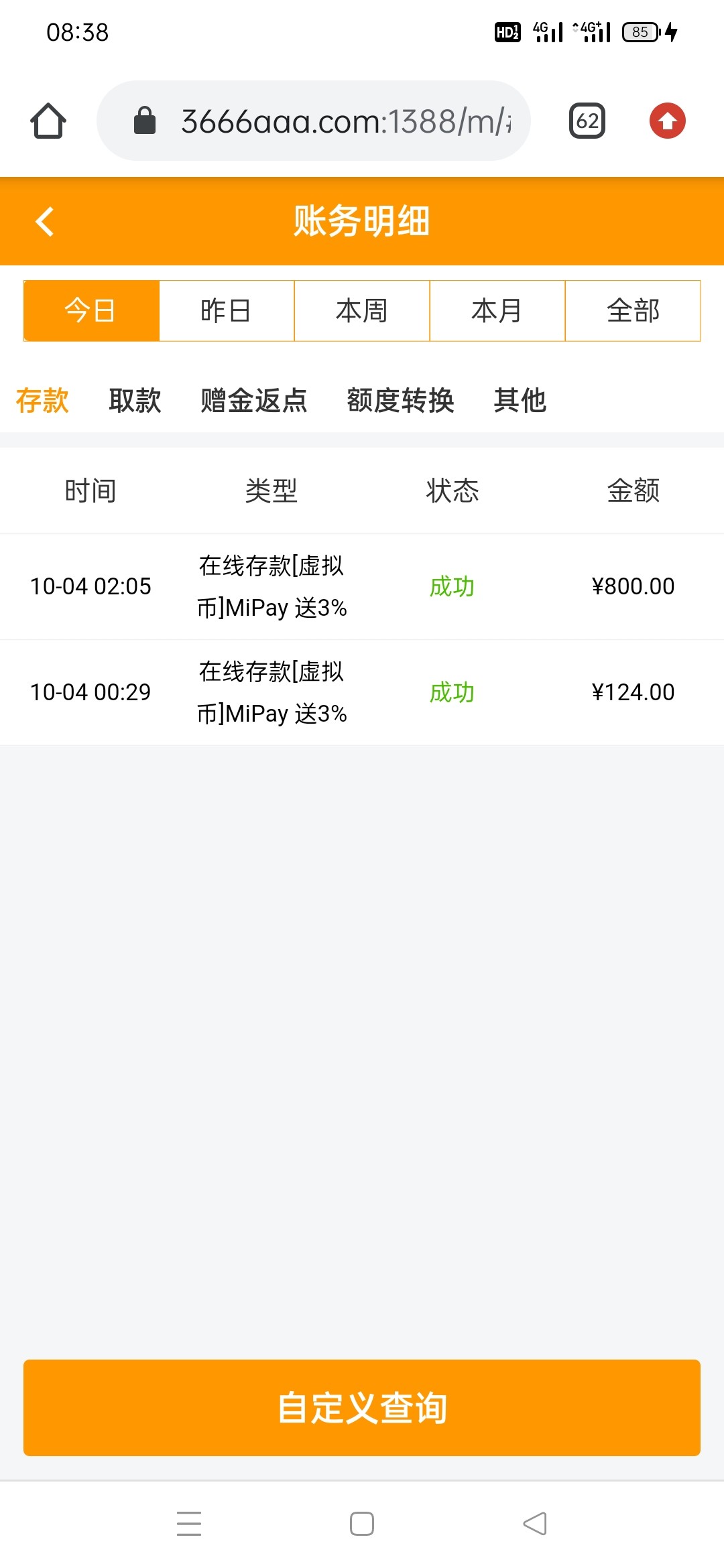Select the 本月 filter option

pos(497,310)
